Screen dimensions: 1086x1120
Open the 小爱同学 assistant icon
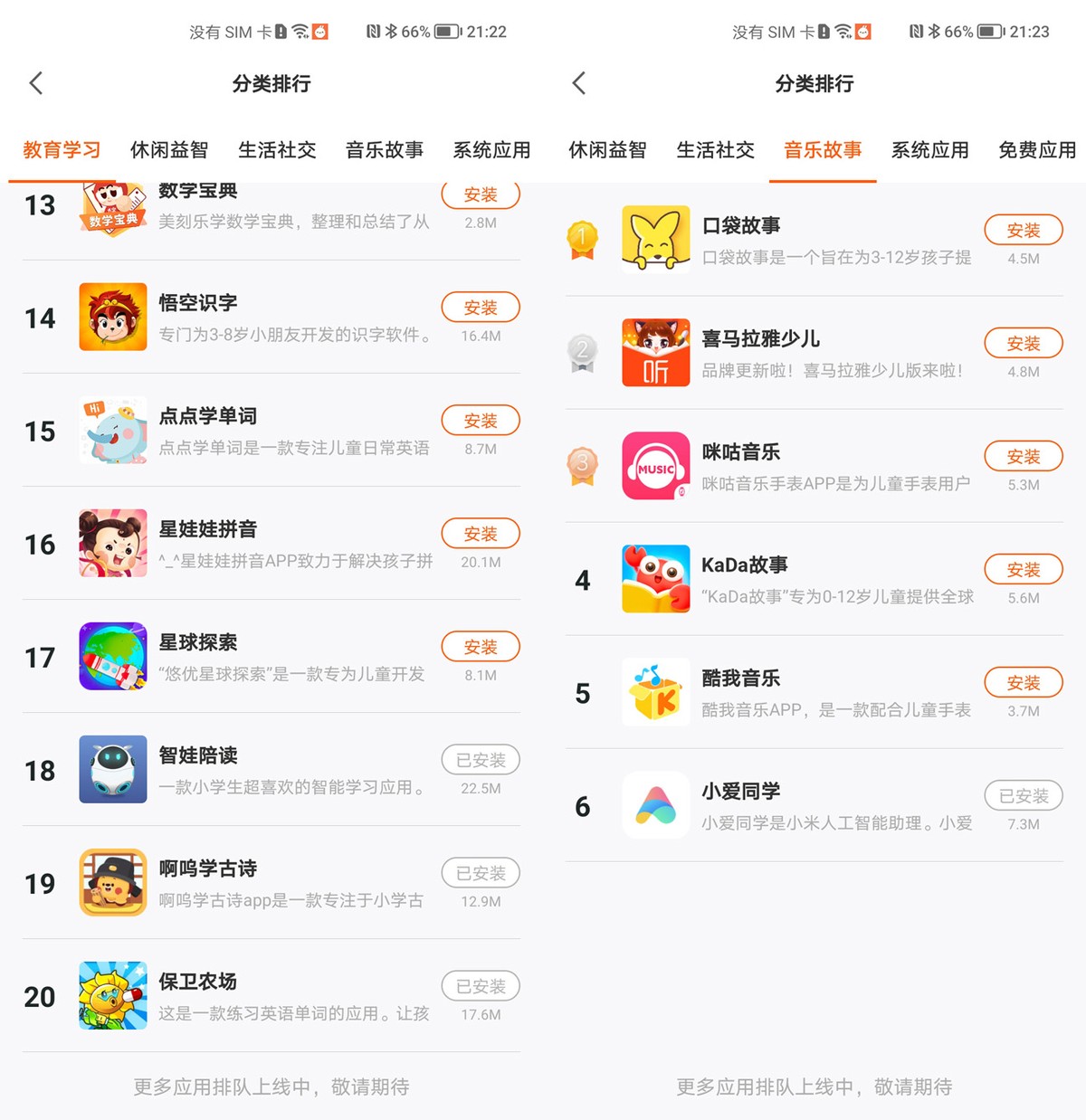tap(655, 805)
